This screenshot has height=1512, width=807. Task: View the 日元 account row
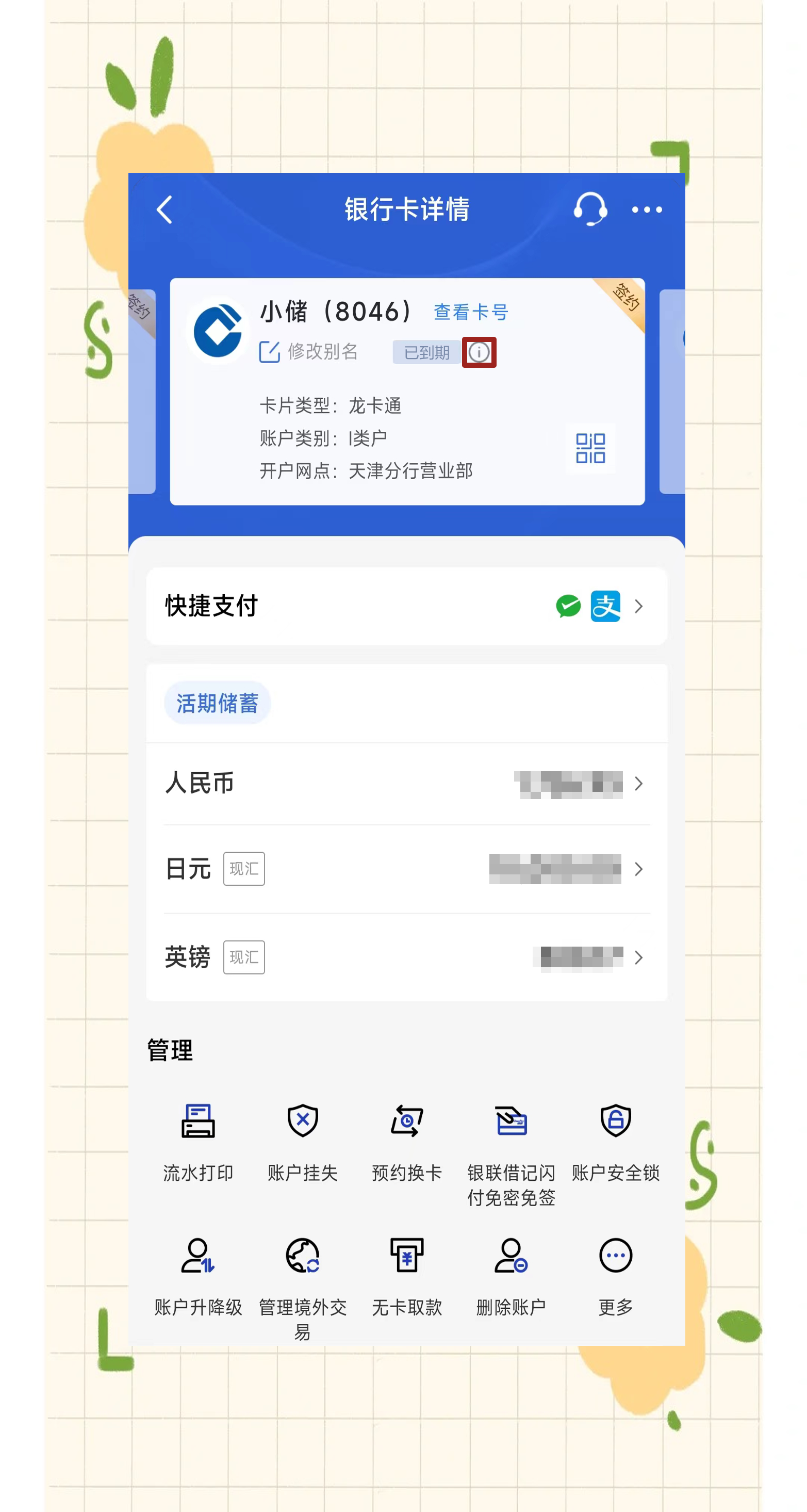[x=406, y=868]
